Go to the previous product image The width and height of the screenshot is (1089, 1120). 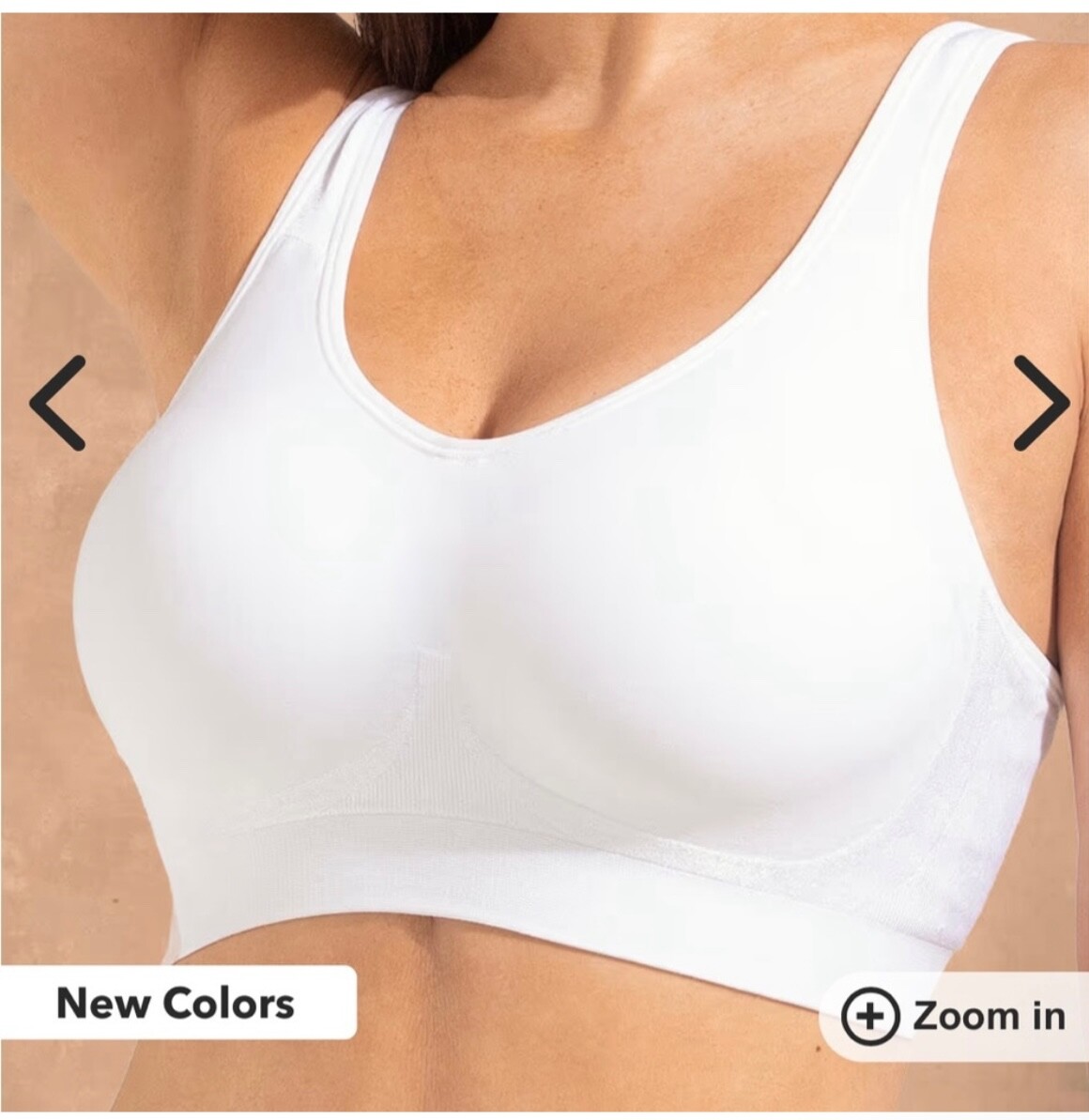click(58, 403)
